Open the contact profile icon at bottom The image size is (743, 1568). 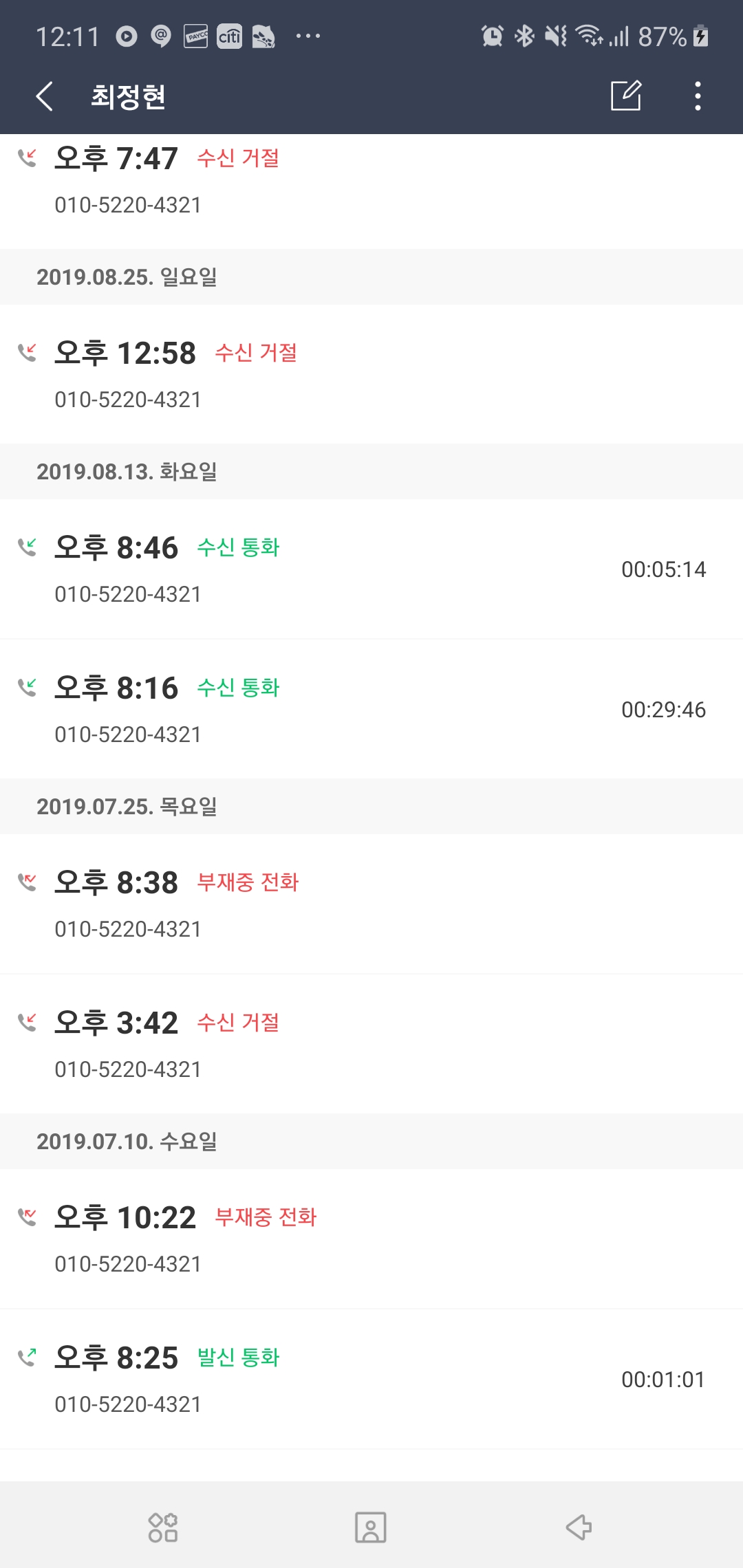[x=371, y=1527]
